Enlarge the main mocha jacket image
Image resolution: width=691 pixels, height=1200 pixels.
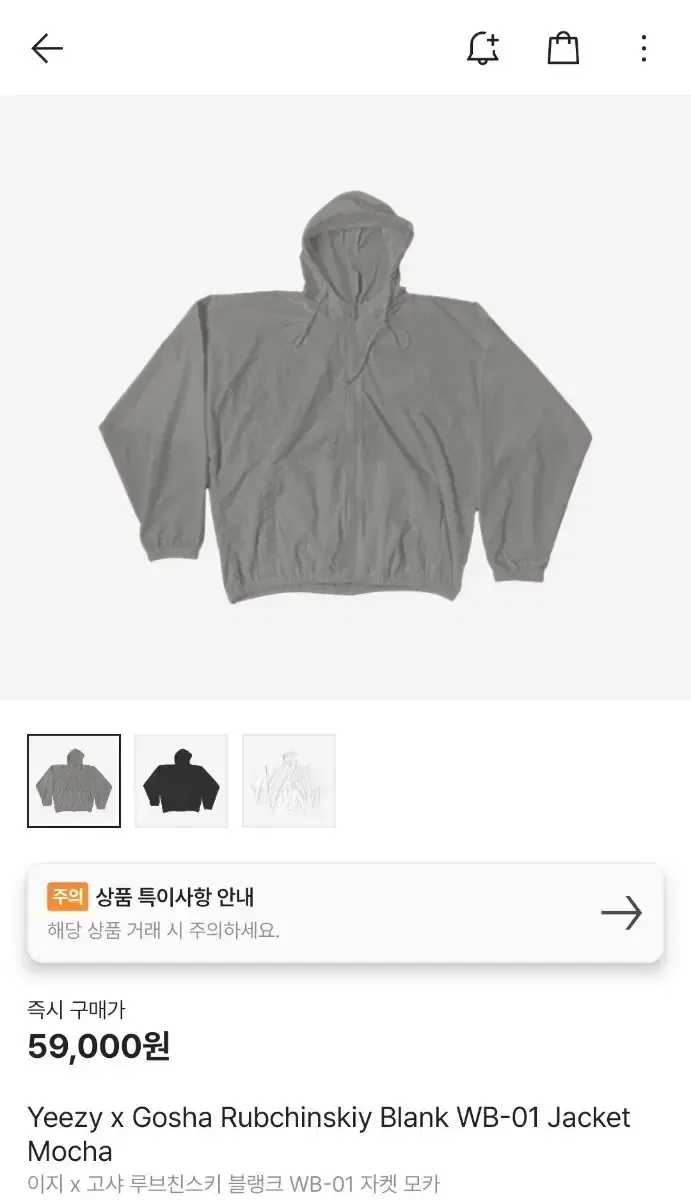coord(345,397)
